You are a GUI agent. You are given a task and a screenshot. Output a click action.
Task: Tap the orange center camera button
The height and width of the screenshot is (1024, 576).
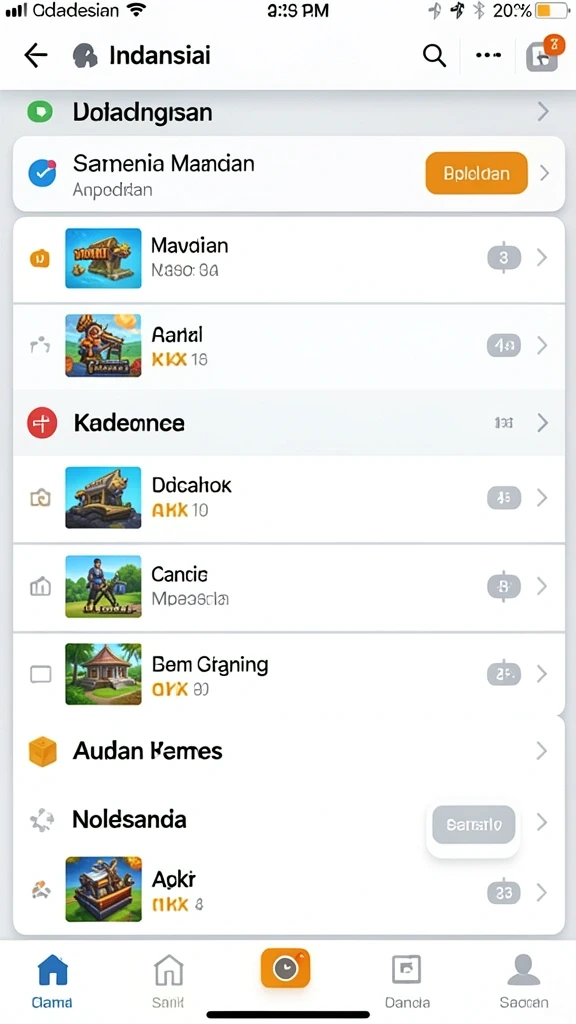[x=285, y=968]
